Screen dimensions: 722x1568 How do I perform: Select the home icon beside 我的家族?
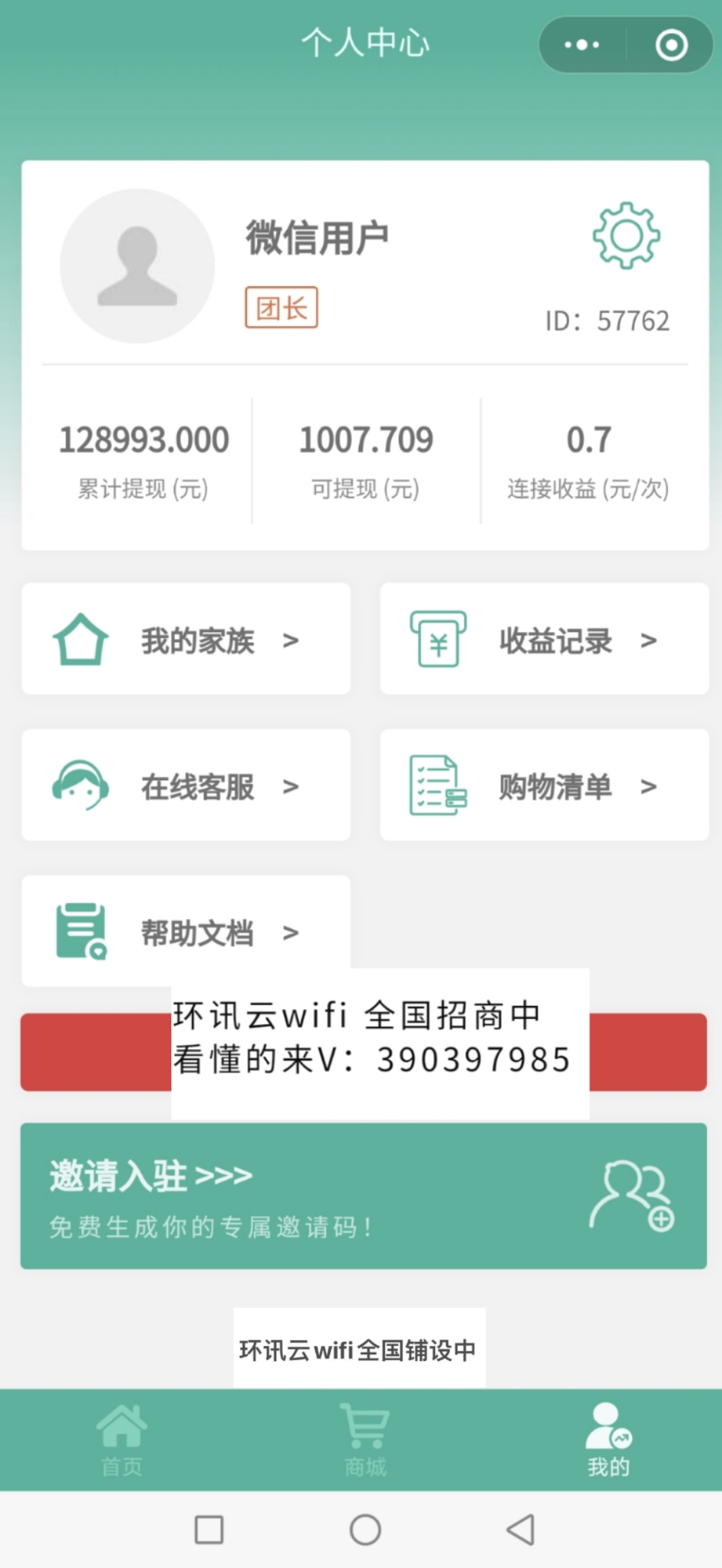[80, 638]
